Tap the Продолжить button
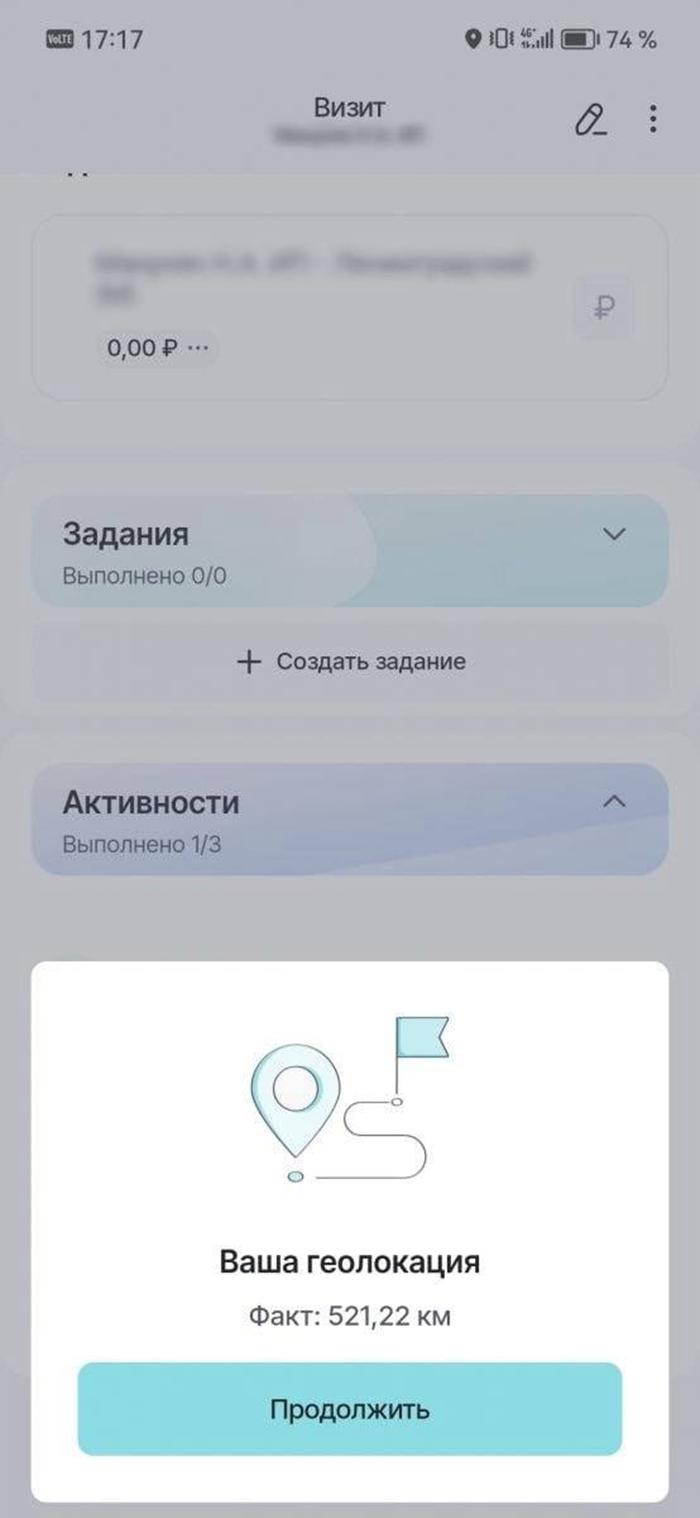The height and width of the screenshot is (1518, 700). pyautogui.click(x=349, y=1408)
